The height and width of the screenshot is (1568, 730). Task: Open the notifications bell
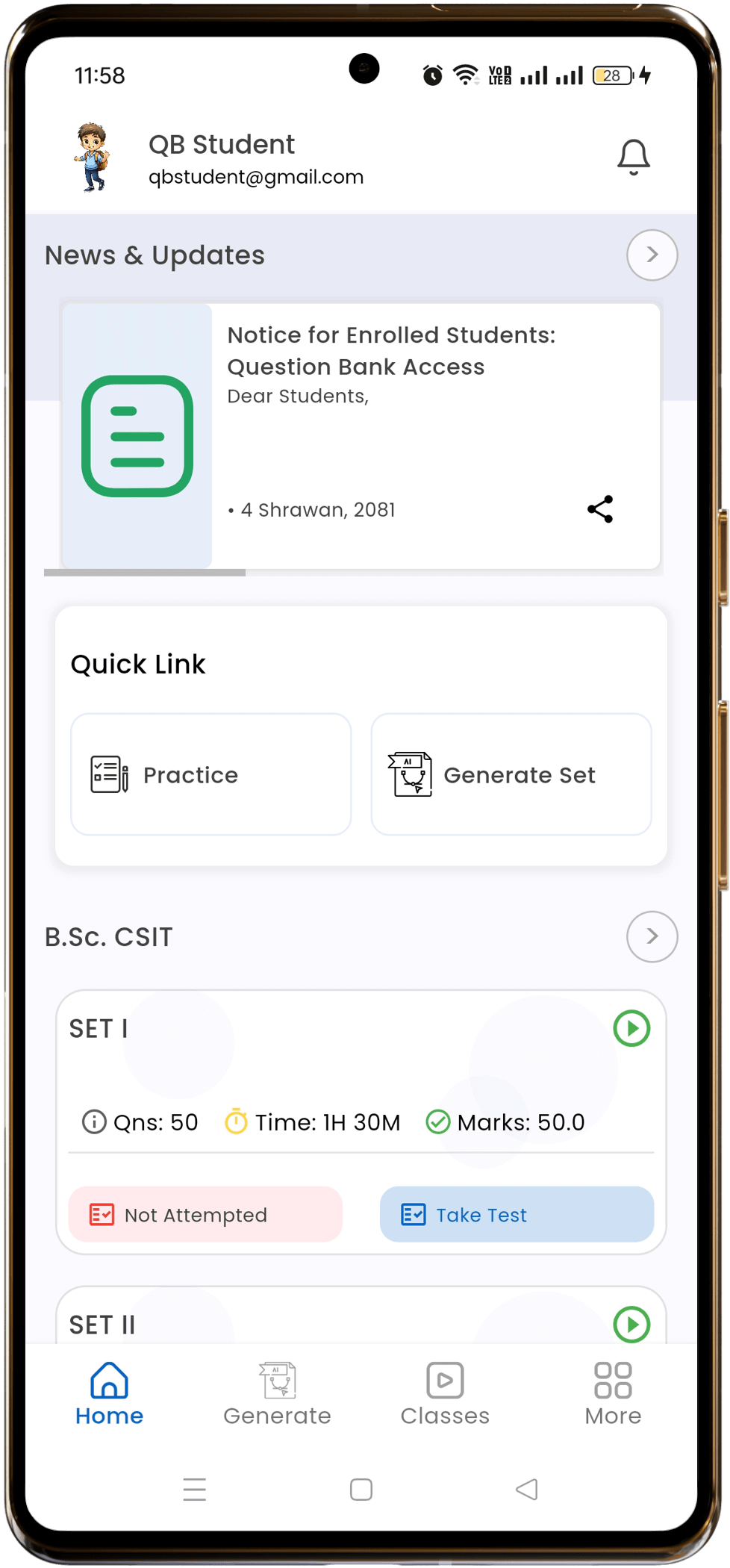(633, 157)
